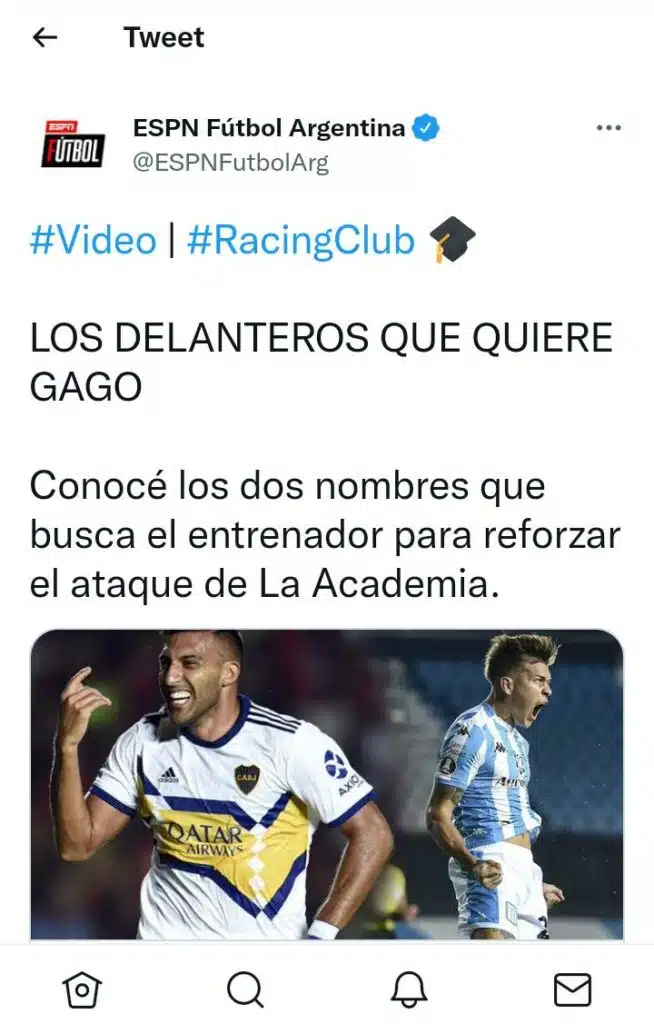
Task: Switch to the Search tab
Action: [x=245, y=989]
